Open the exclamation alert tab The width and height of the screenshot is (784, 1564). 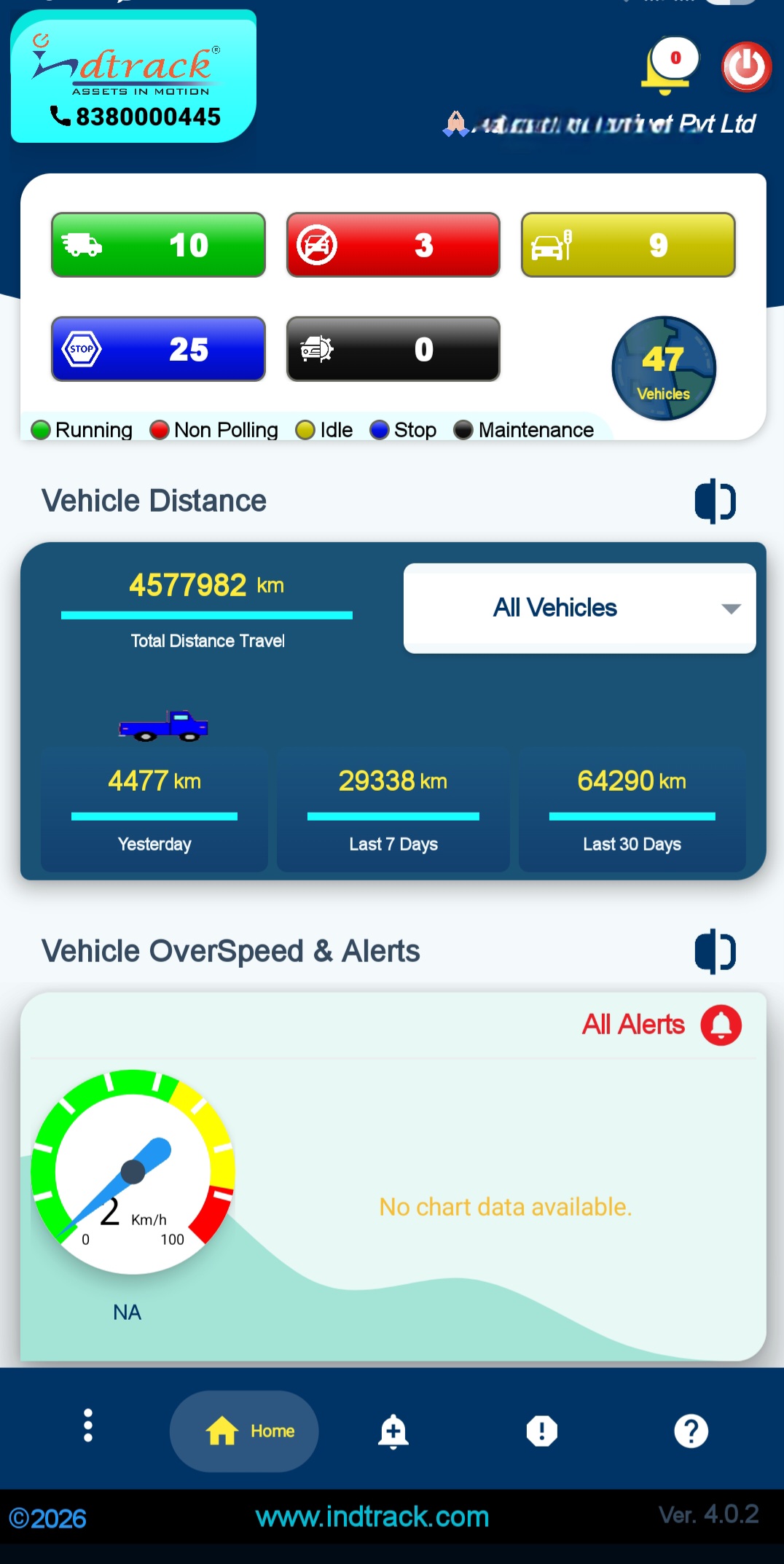click(x=542, y=1431)
